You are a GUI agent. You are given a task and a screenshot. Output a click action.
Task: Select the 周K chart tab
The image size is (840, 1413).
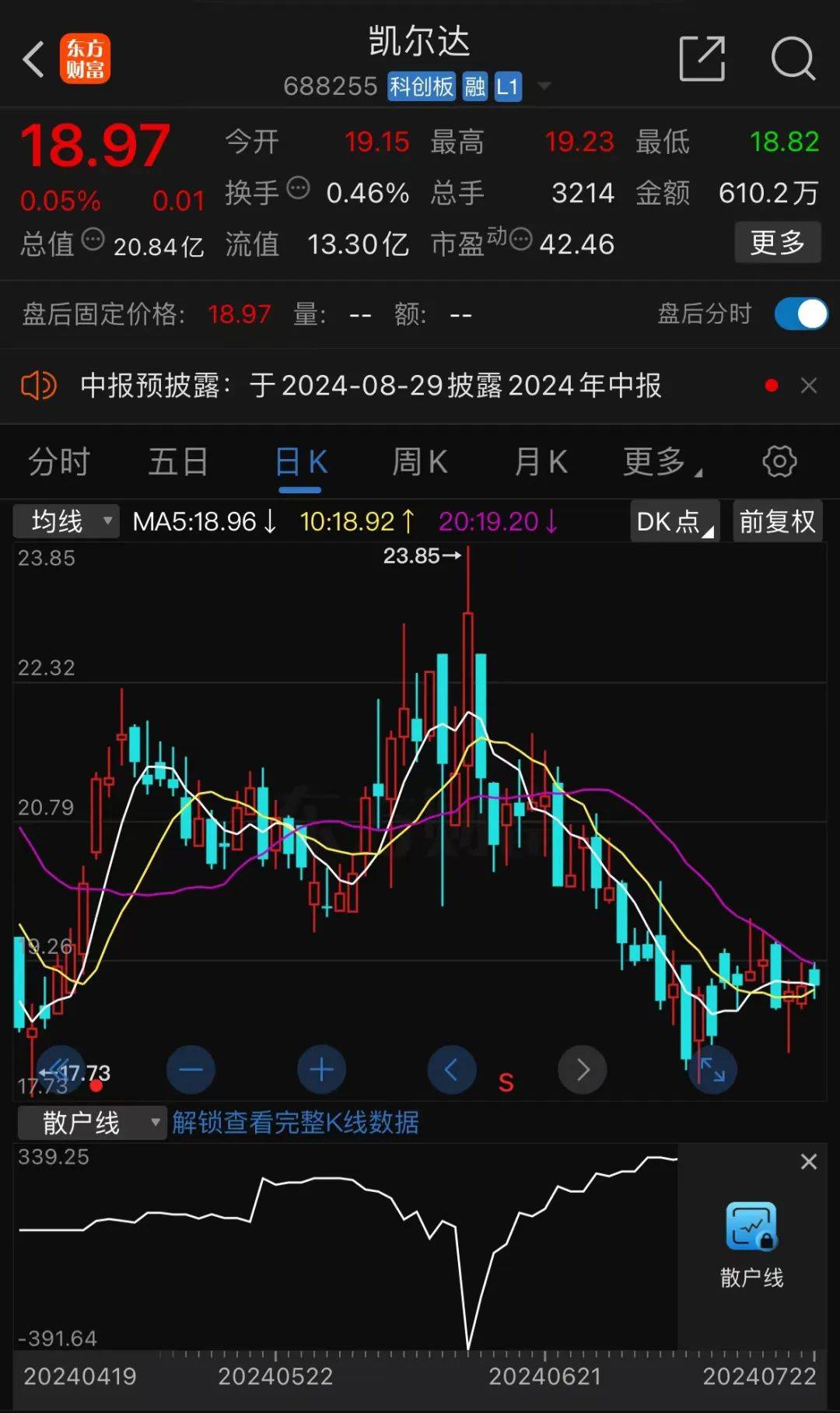(x=420, y=462)
